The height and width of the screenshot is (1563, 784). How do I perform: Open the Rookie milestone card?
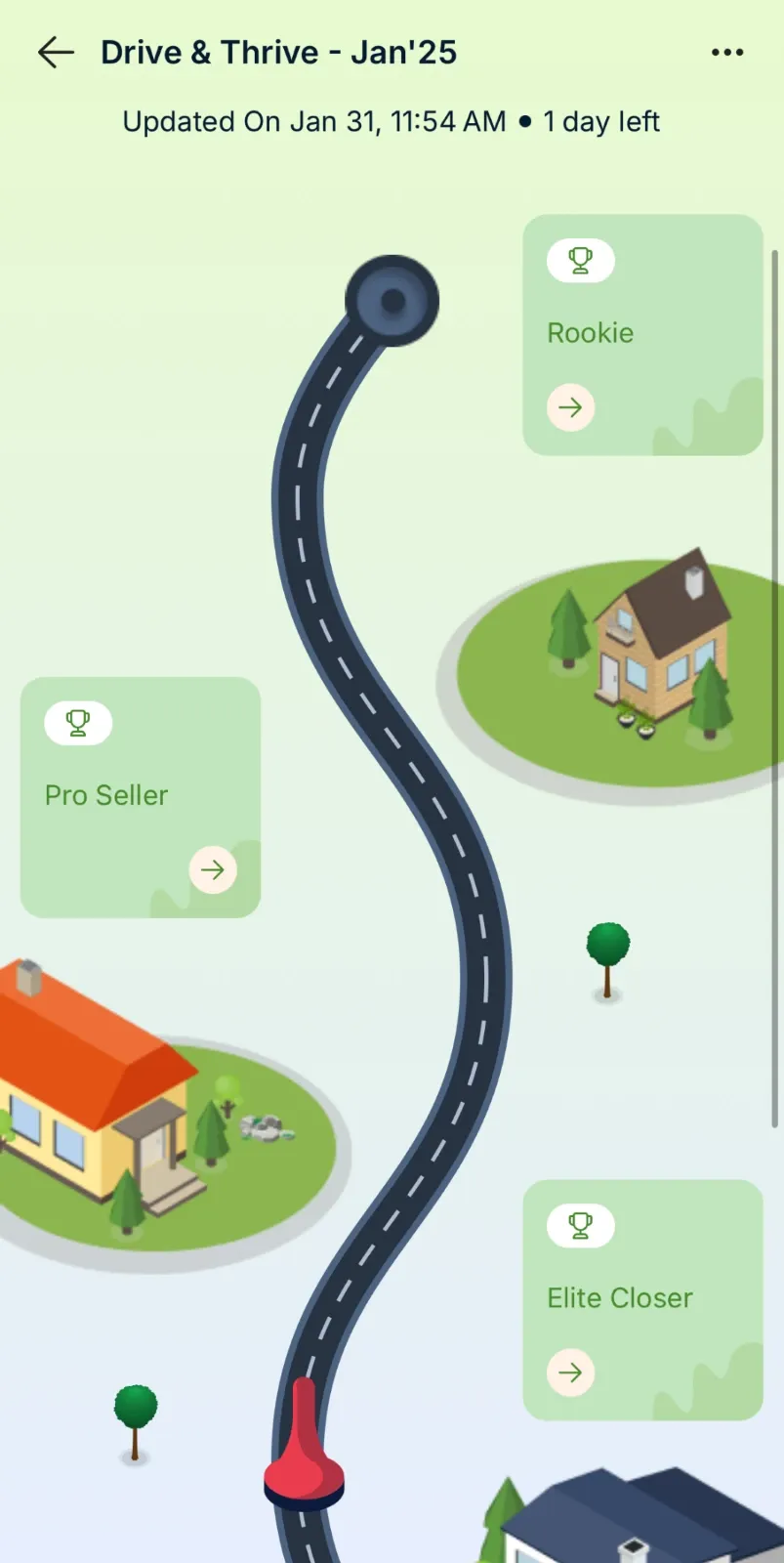pyautogui.click(x=641, y=334)
